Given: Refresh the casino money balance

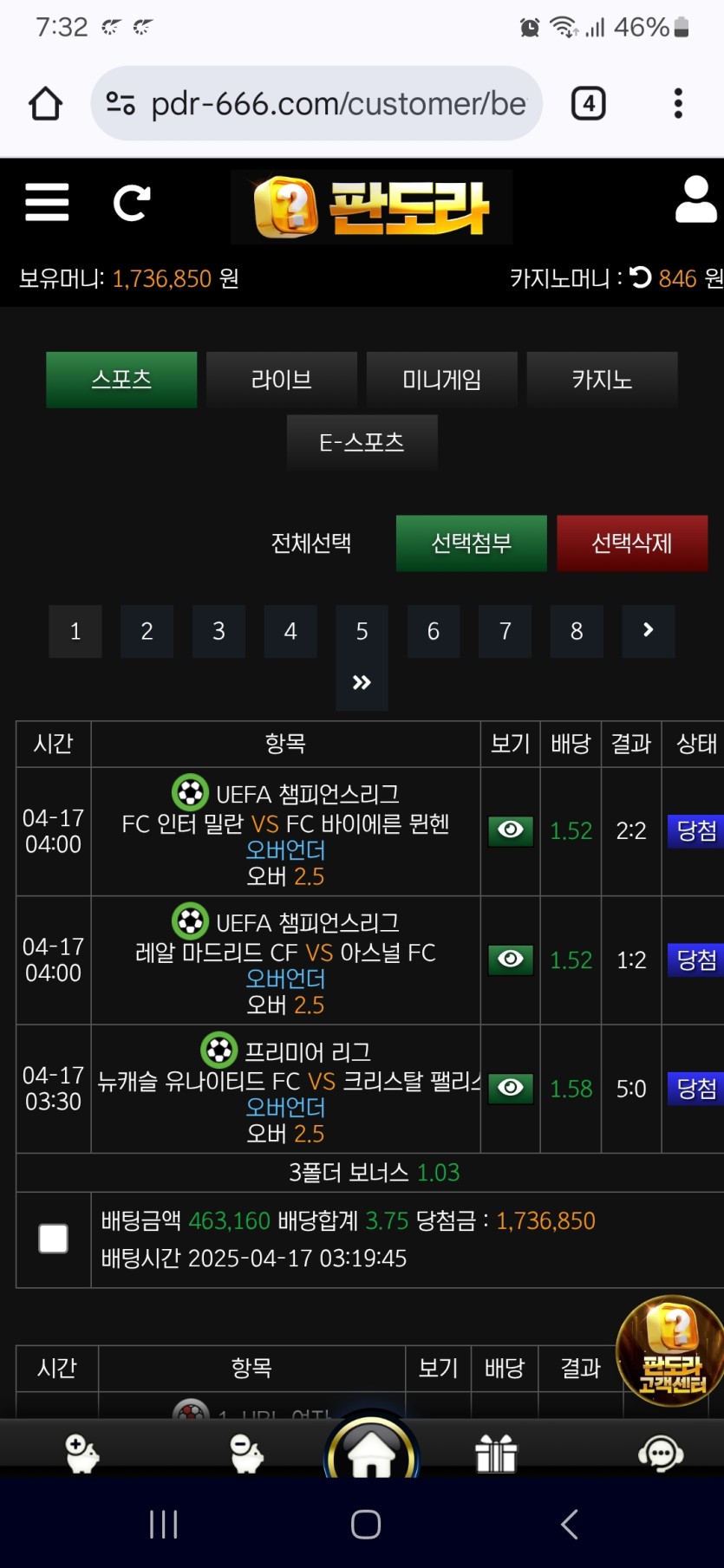Looking at the screenshot, I should 641,277.
